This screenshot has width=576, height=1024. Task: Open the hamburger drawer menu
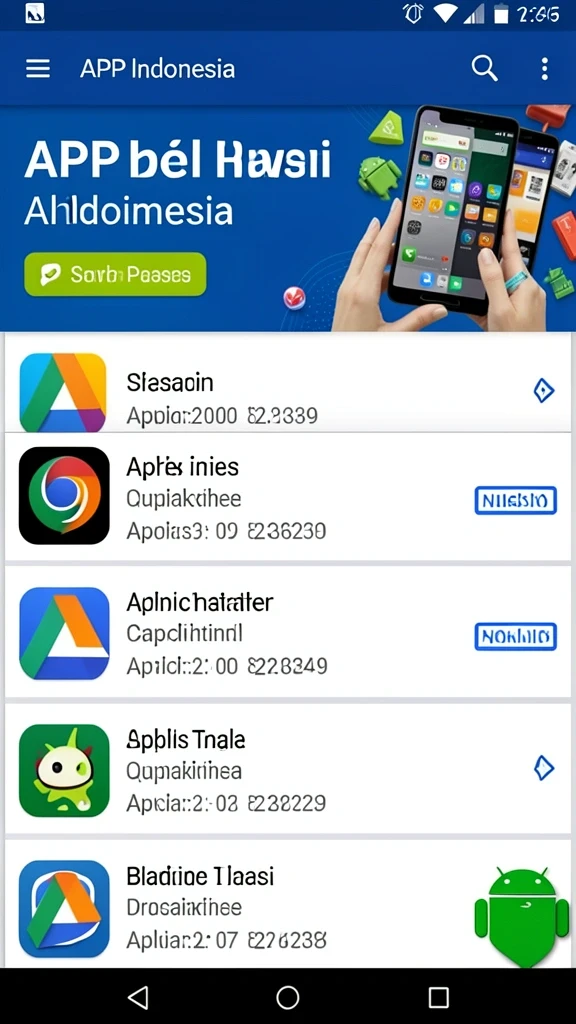click(38, 69)
